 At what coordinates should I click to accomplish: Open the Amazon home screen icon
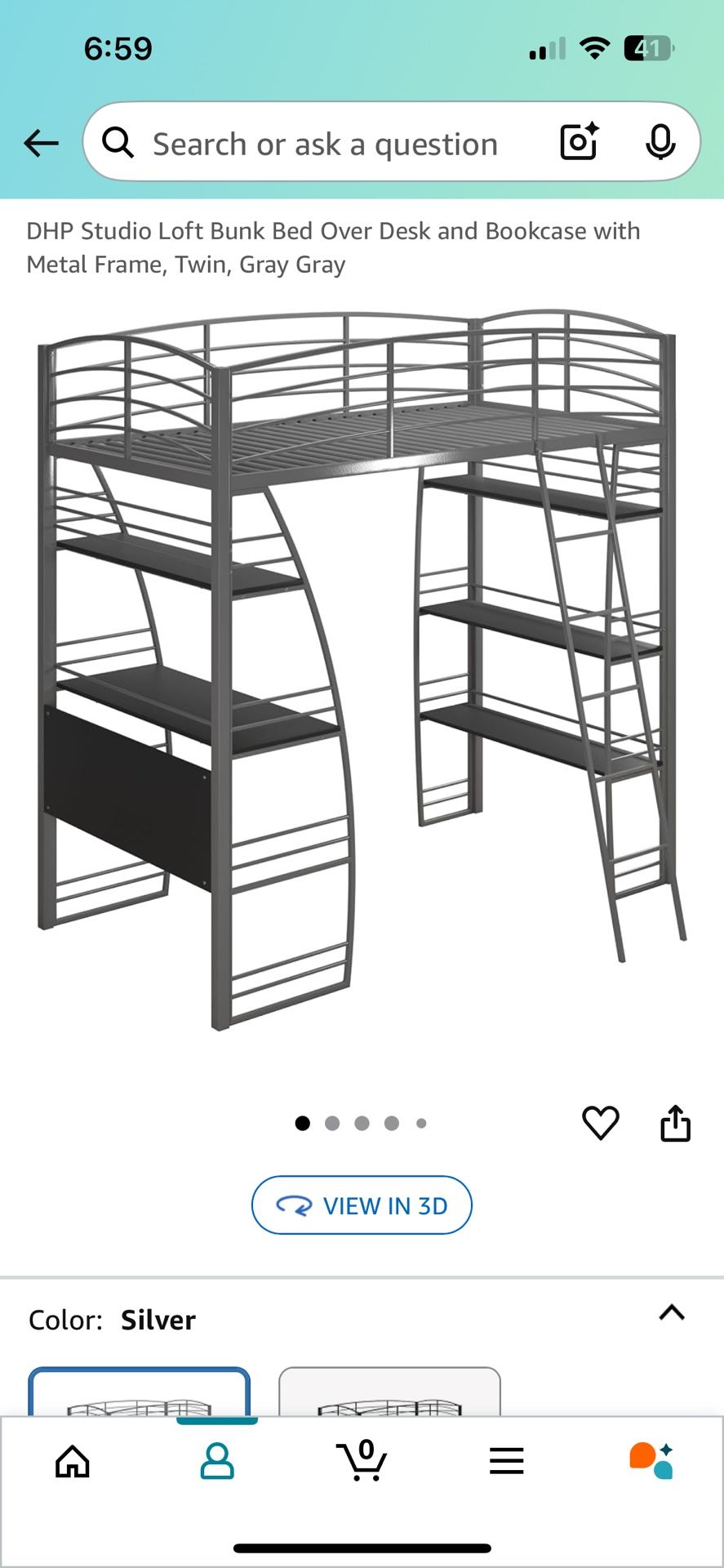(x=72, y=1462)
